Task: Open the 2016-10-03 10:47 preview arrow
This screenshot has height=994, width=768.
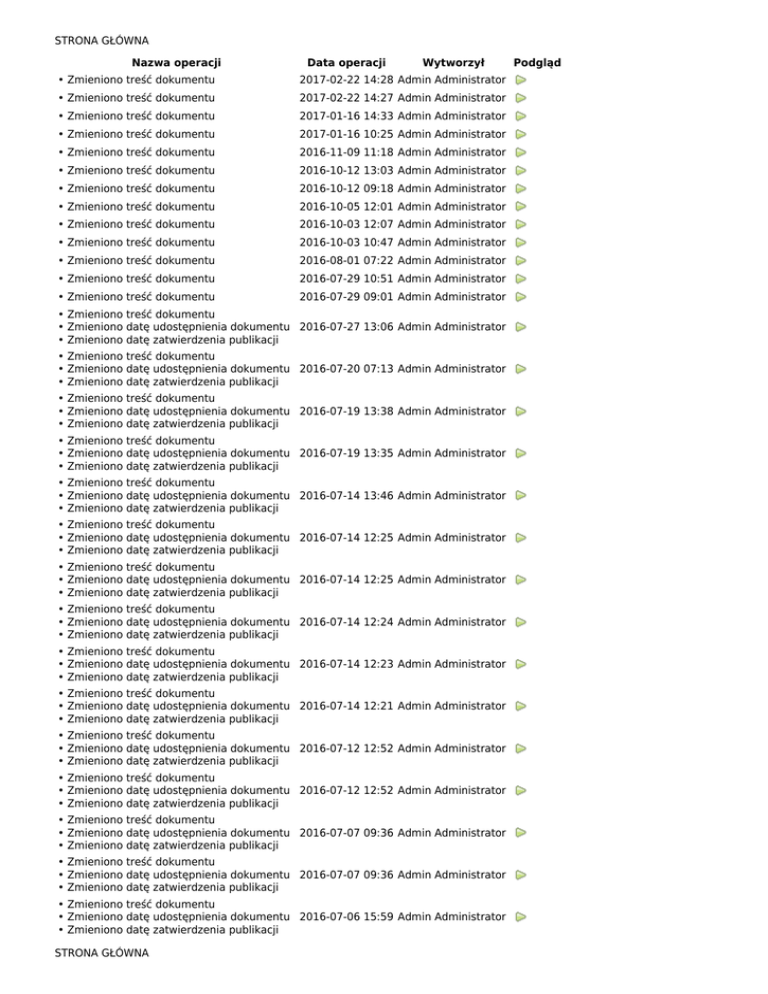Action: point(521,243)
